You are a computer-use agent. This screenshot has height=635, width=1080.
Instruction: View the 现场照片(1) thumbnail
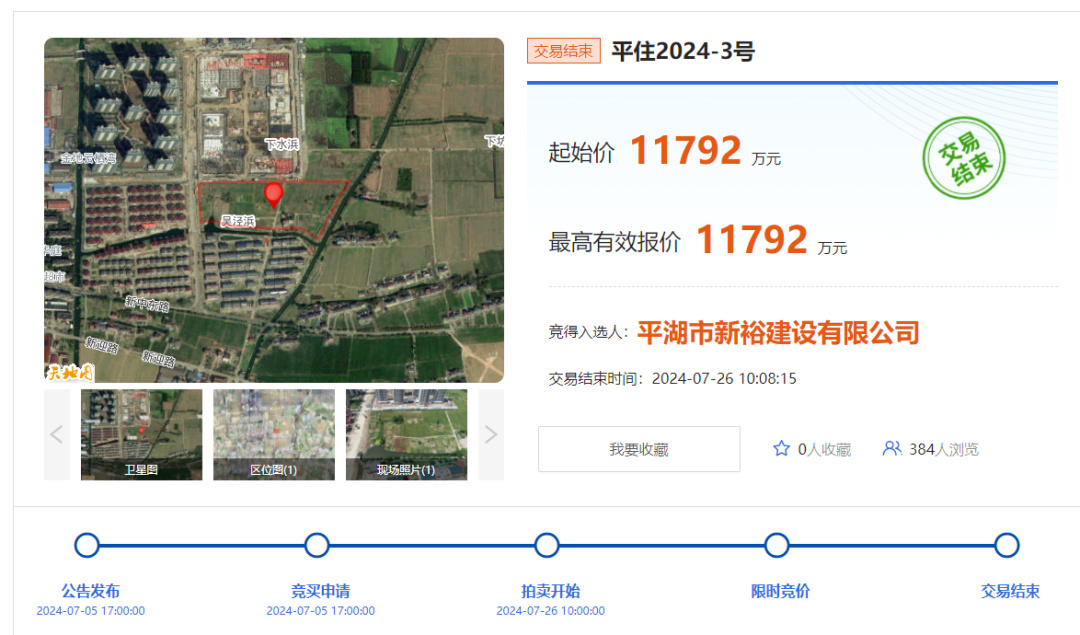(x=406, y=434)
